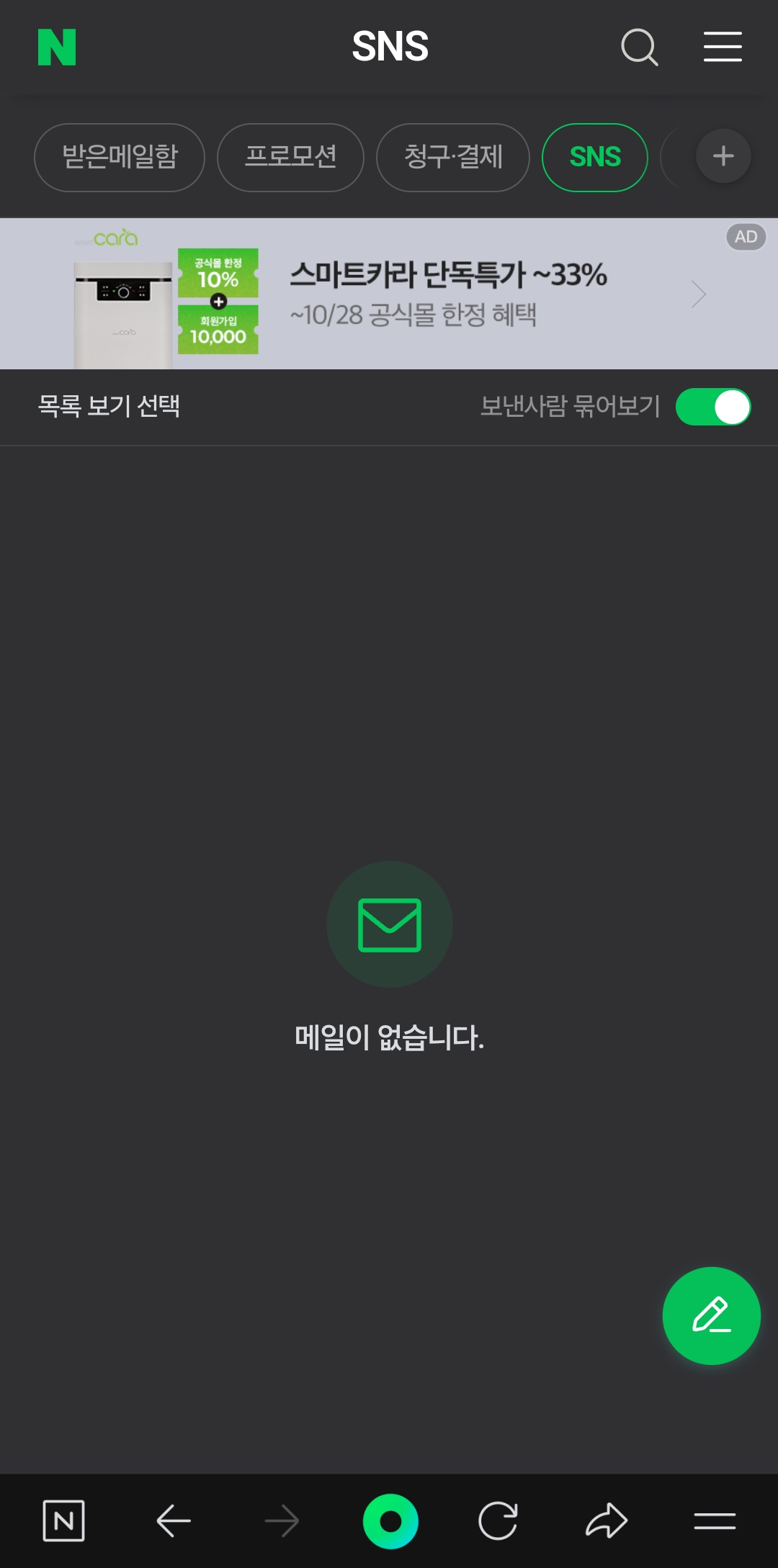This screenshot has height=1568, width=778.
Task: Tap the Naver N logo
Action: pyautogui.click(x=57, y=48)
